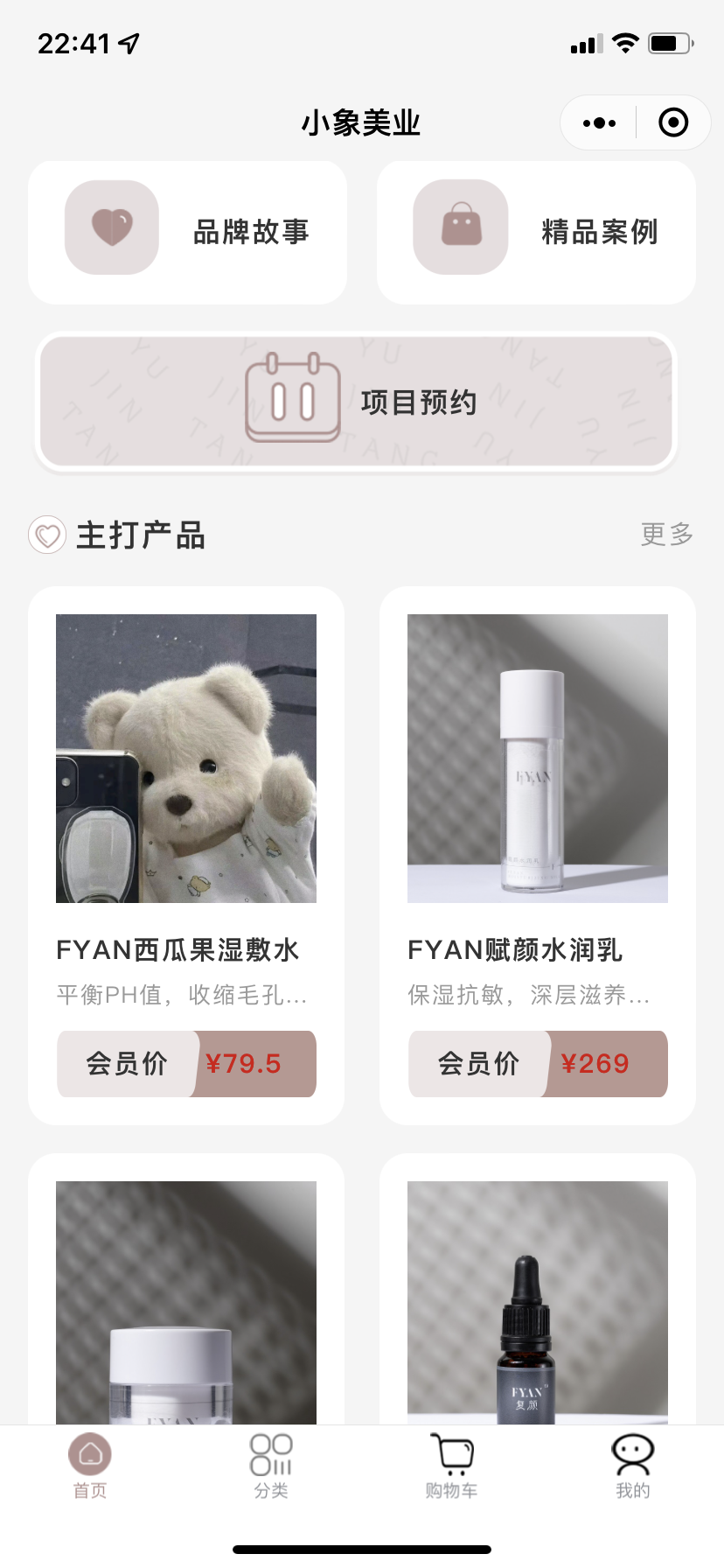Image resolution: width=724 pixels, height=1568 pixels.
Task: View 更多 featured products
Action: tap(666, 534)
